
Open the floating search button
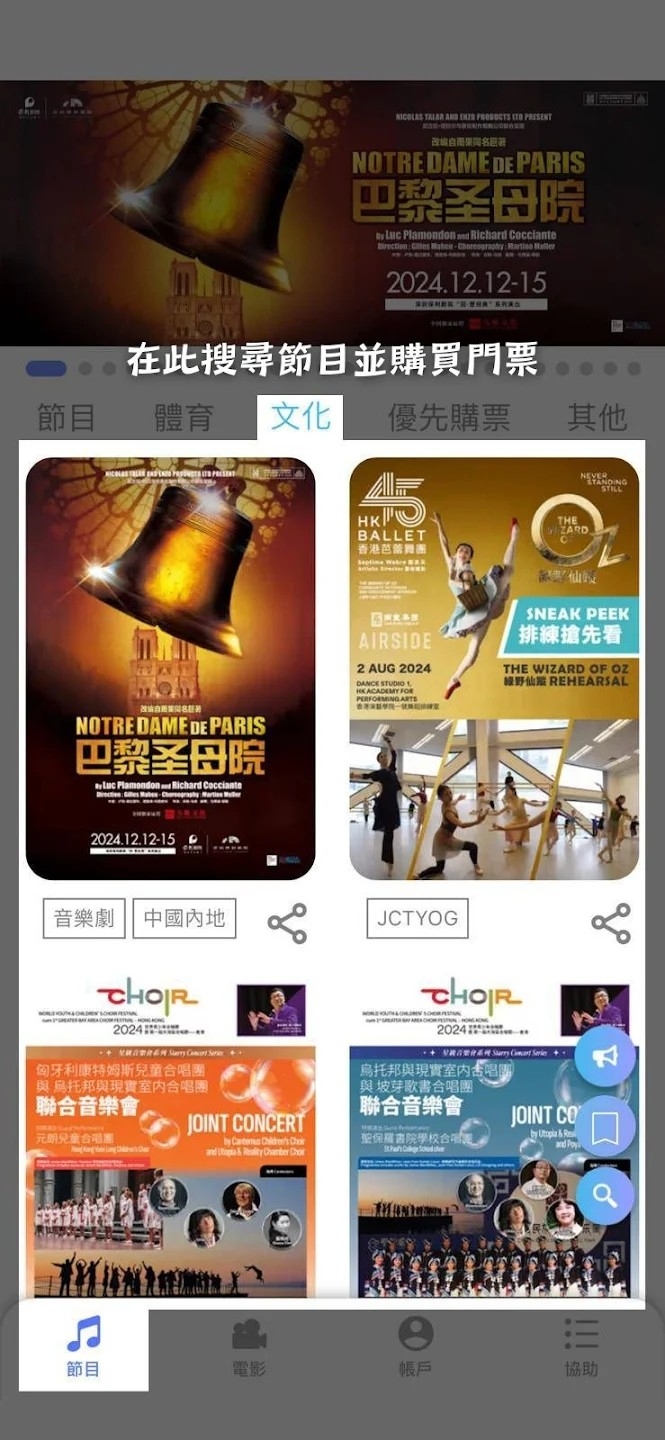605,1196
